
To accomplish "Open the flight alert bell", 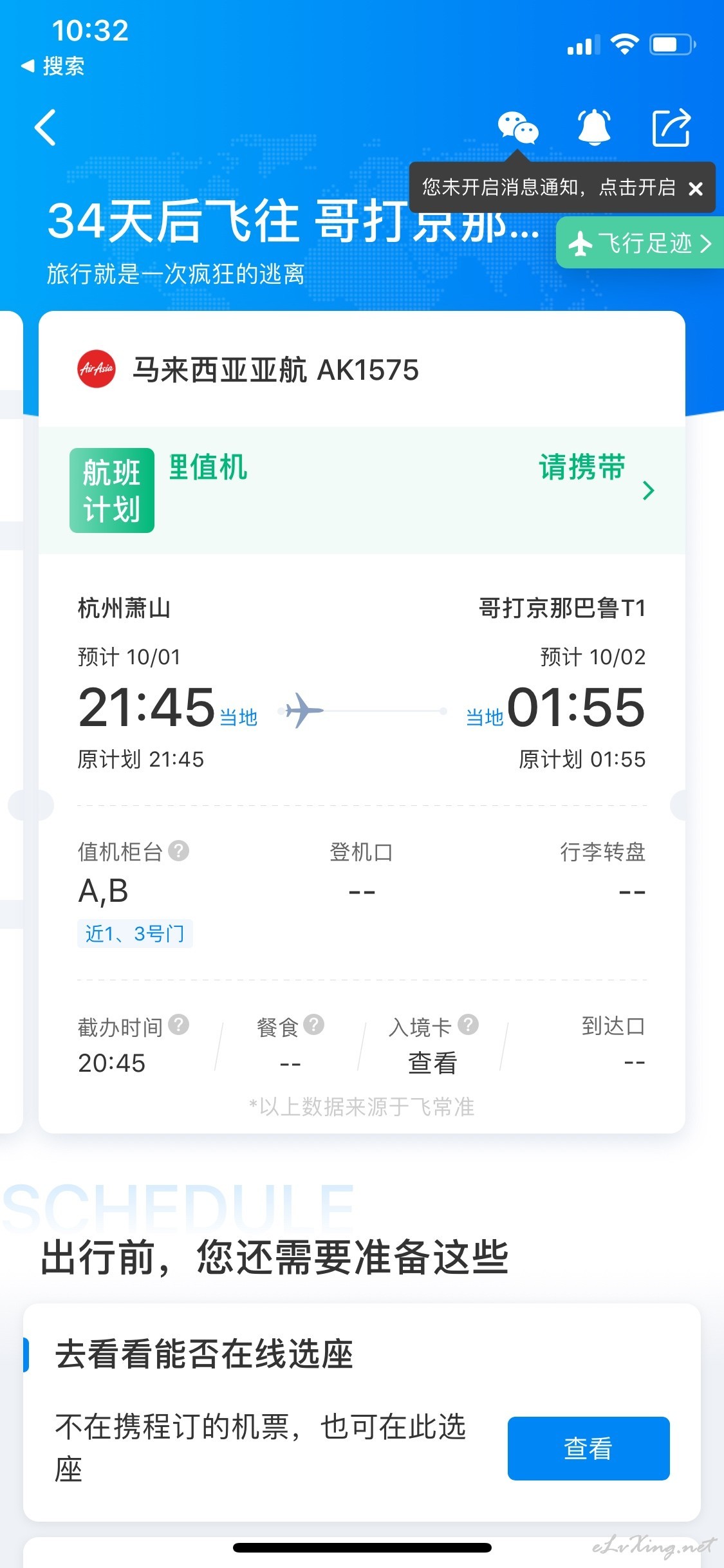I will pos(594,127).
